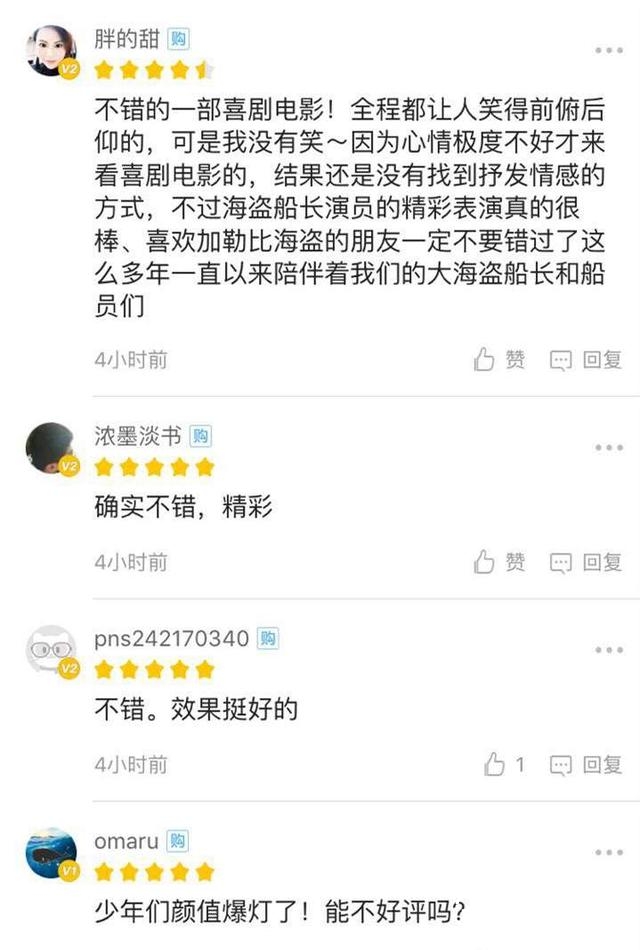Open 胖的甜's profile avatar
640x950 pixels.
point(51,51)
